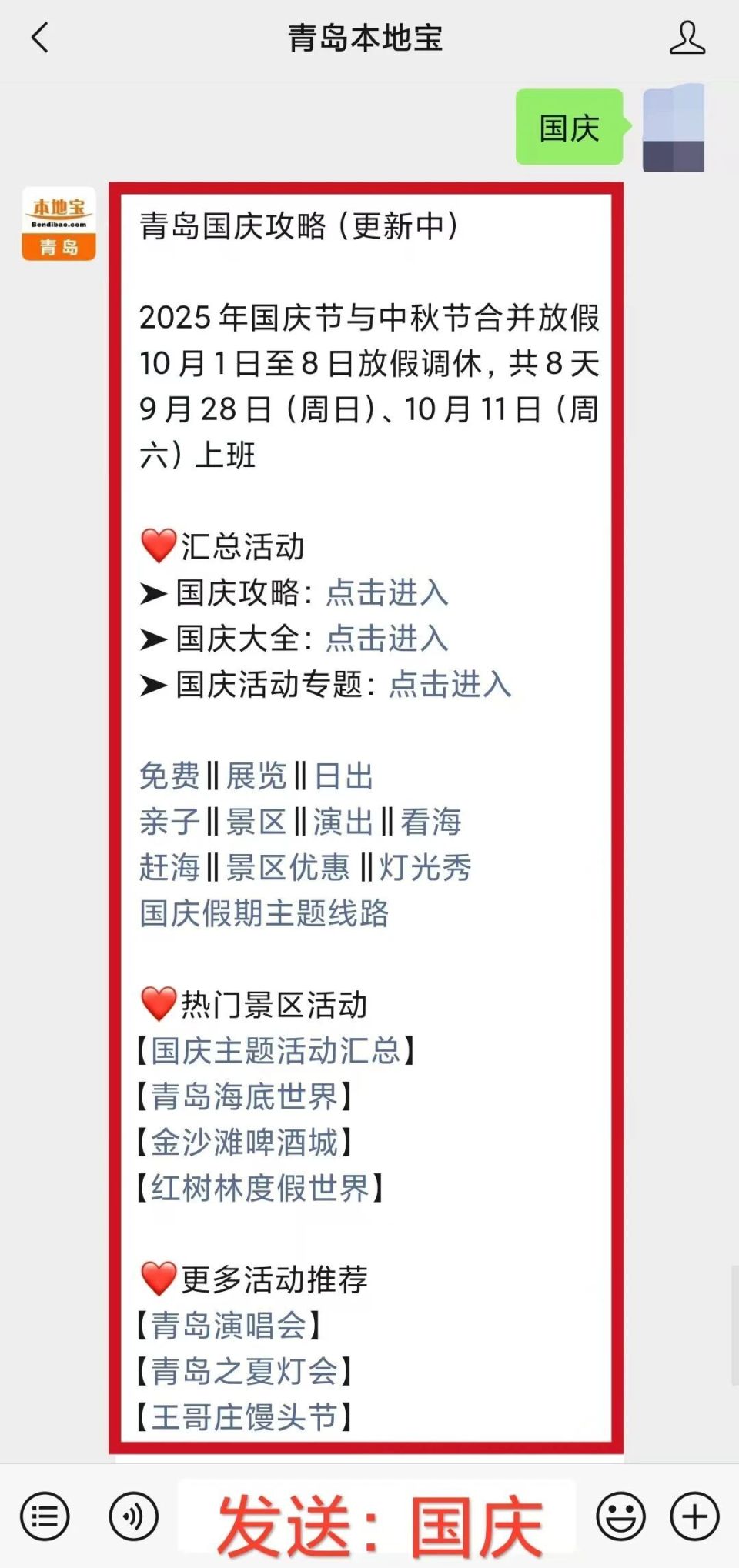
Task: Open 点击进入 link beside 国庆攻略
Action: pos(387,593)
